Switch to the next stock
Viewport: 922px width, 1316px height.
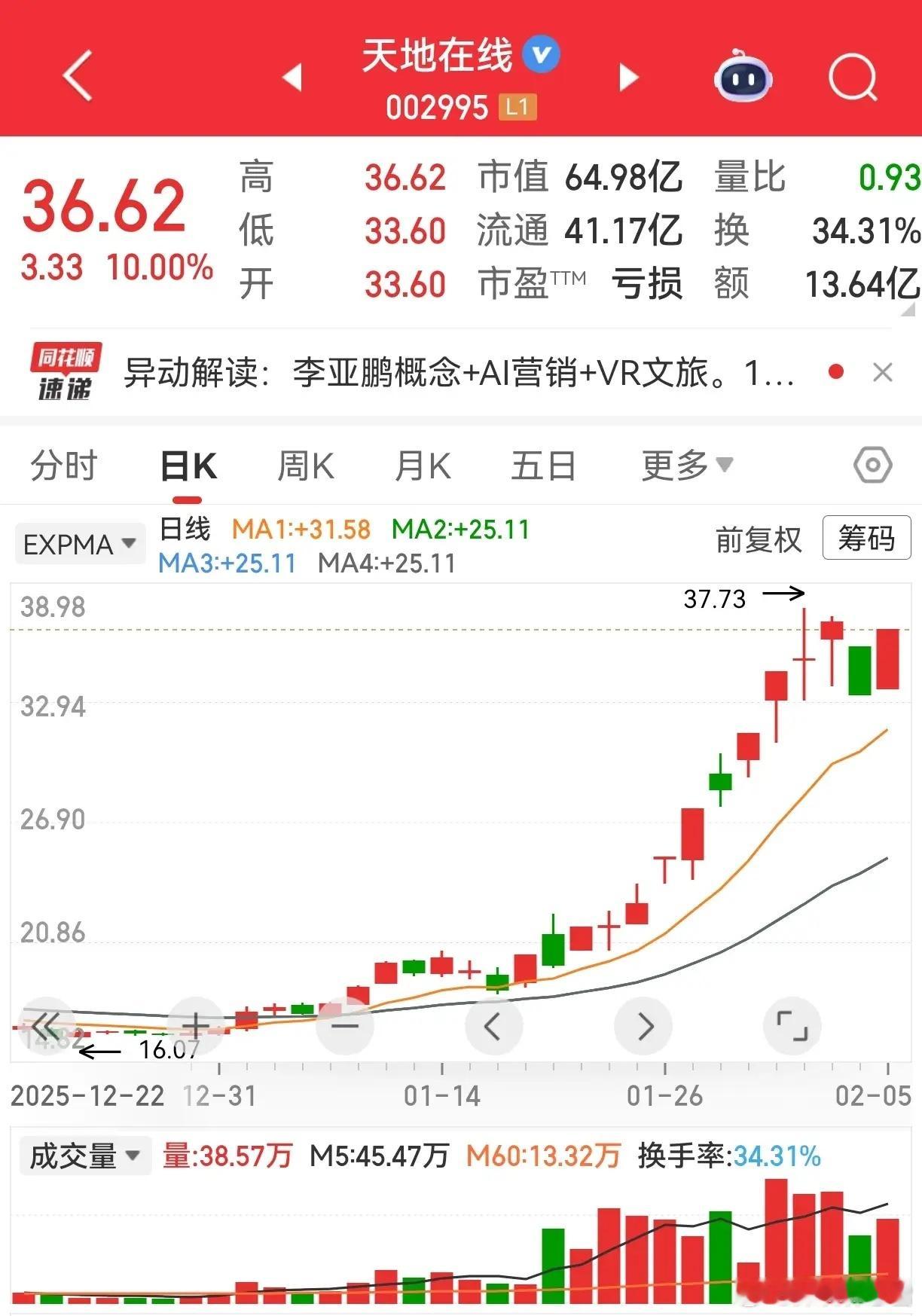(628, 76)
